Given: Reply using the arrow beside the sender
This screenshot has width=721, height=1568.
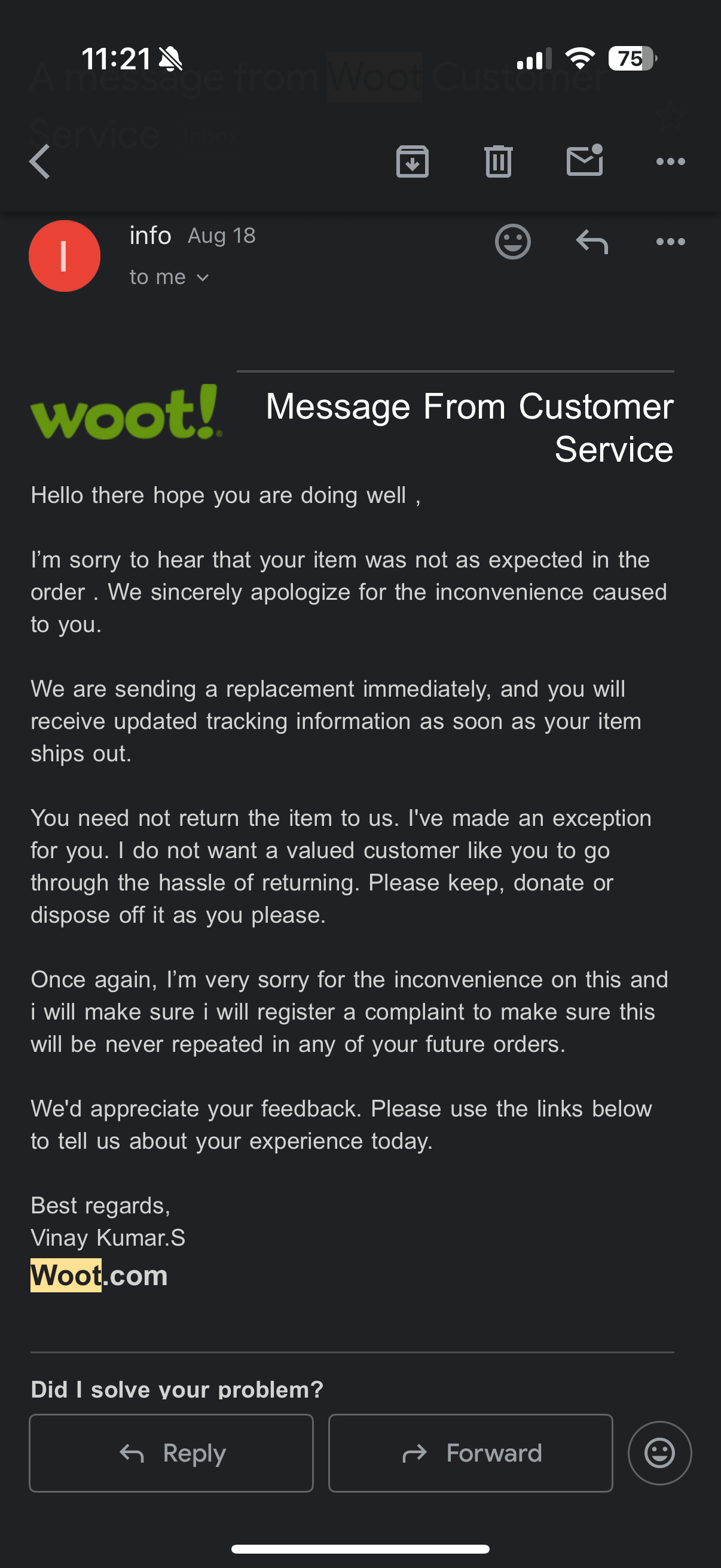Looking at the screenshot, I should click(x=591, y=242).
